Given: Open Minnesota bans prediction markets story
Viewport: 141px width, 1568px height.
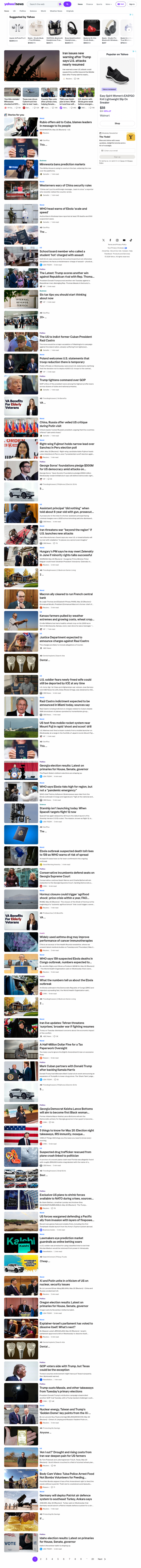Looking at the screenshot, I should coord(62,164).
